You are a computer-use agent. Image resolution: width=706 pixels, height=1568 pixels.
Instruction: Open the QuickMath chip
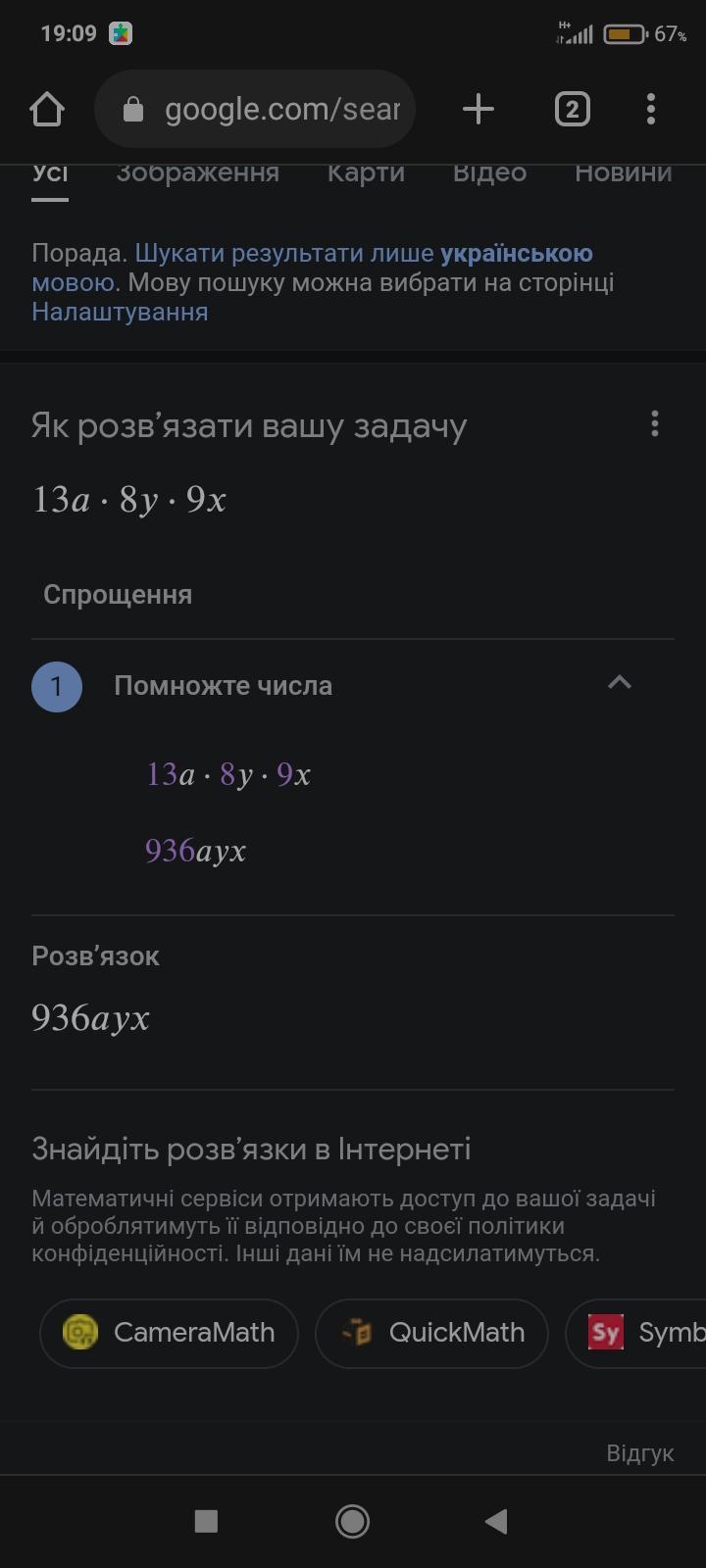(431, 1333)
